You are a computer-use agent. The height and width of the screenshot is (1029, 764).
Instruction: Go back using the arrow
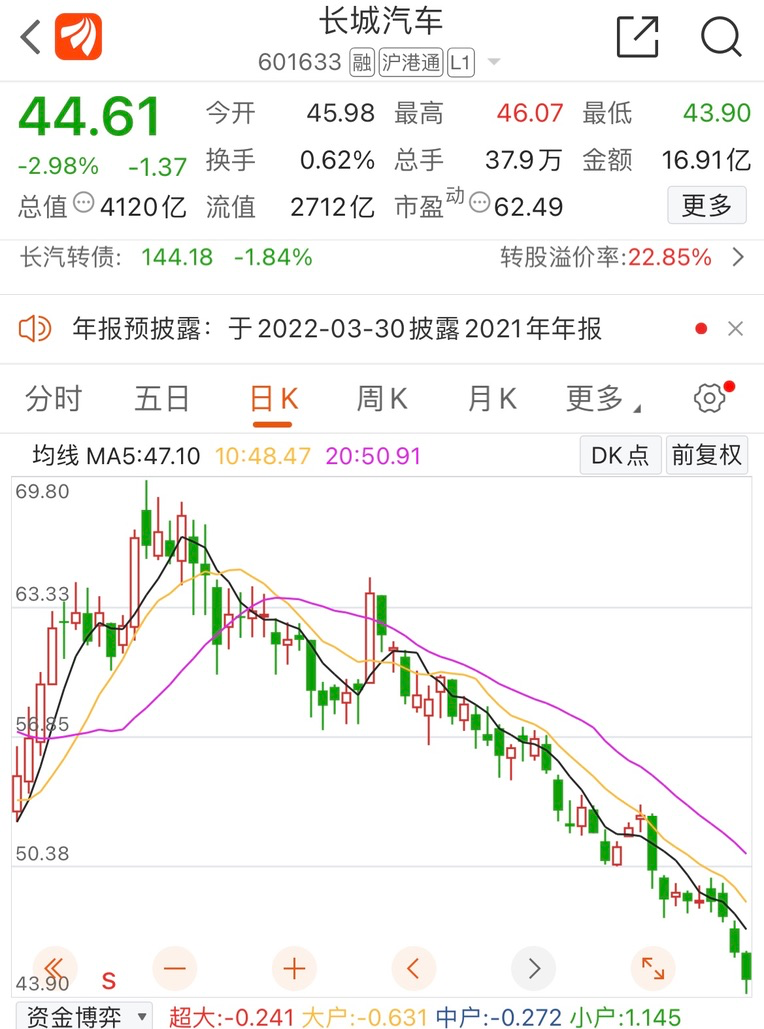click(31, 37)
